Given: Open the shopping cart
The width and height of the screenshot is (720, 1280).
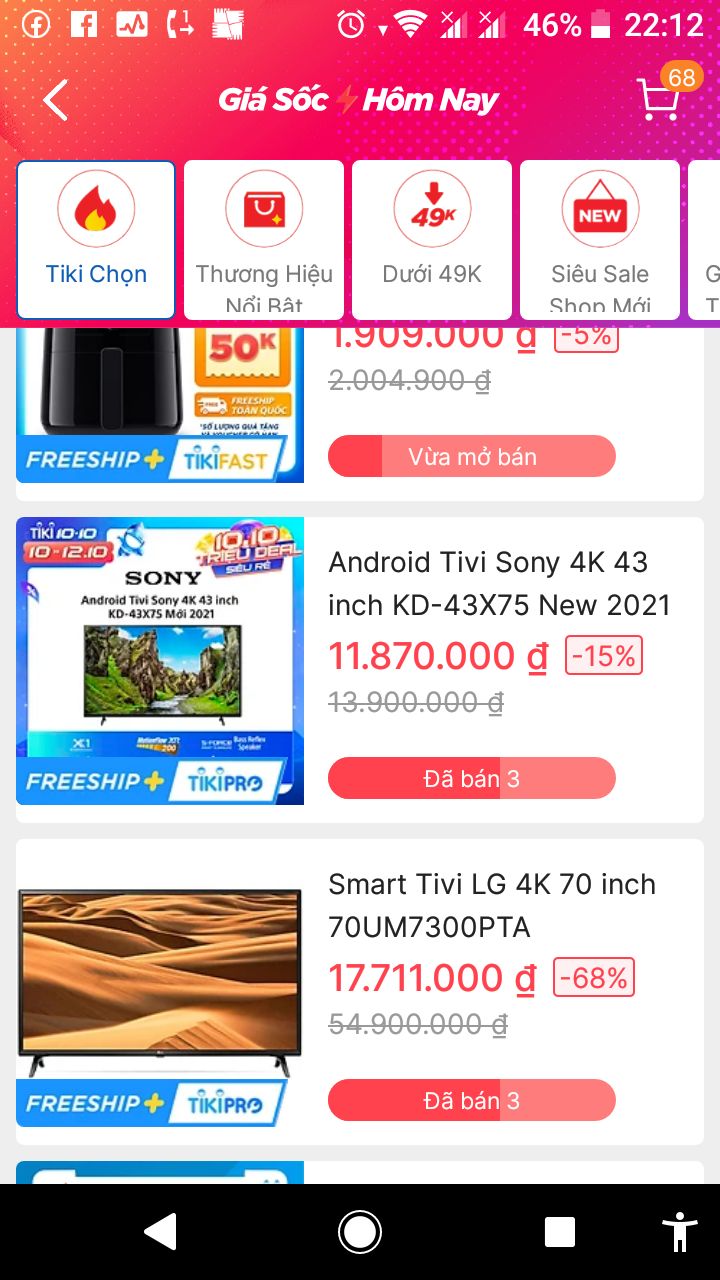Looking at the screenshot, I should pyautogui.click(x=660, y=99).
